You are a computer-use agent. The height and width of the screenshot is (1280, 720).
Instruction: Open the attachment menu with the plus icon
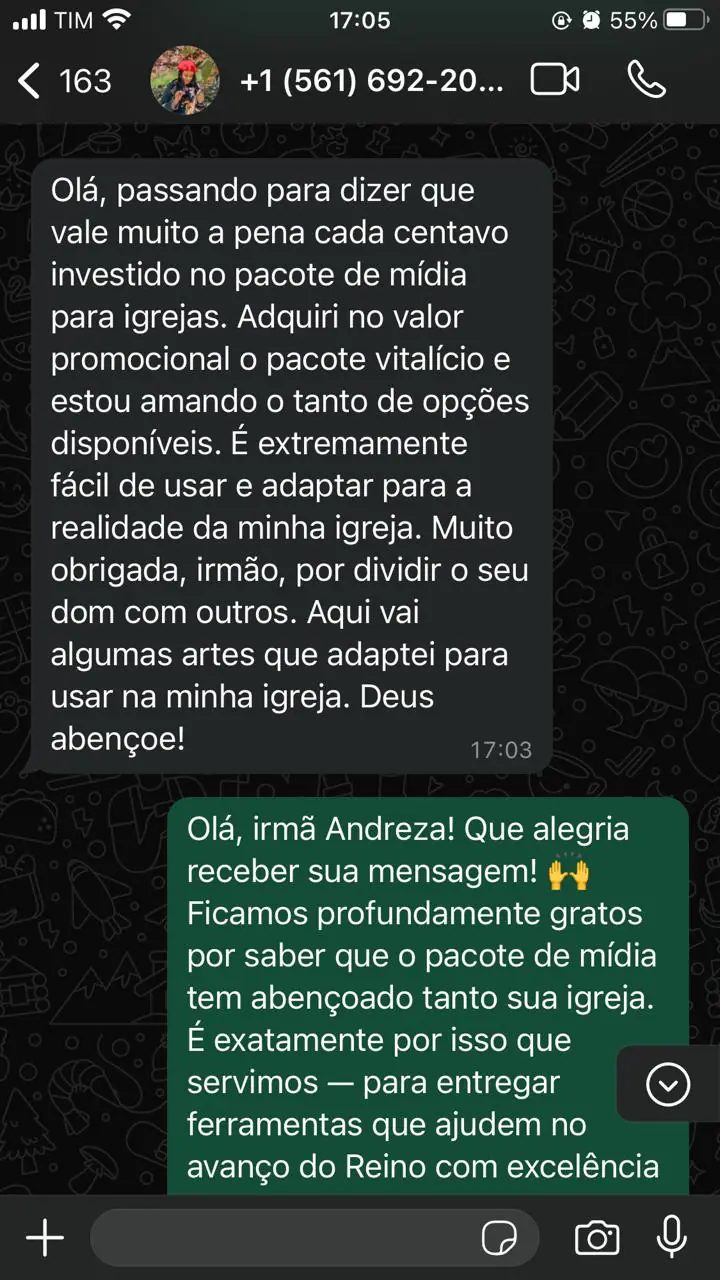(x=44, y=1237)
